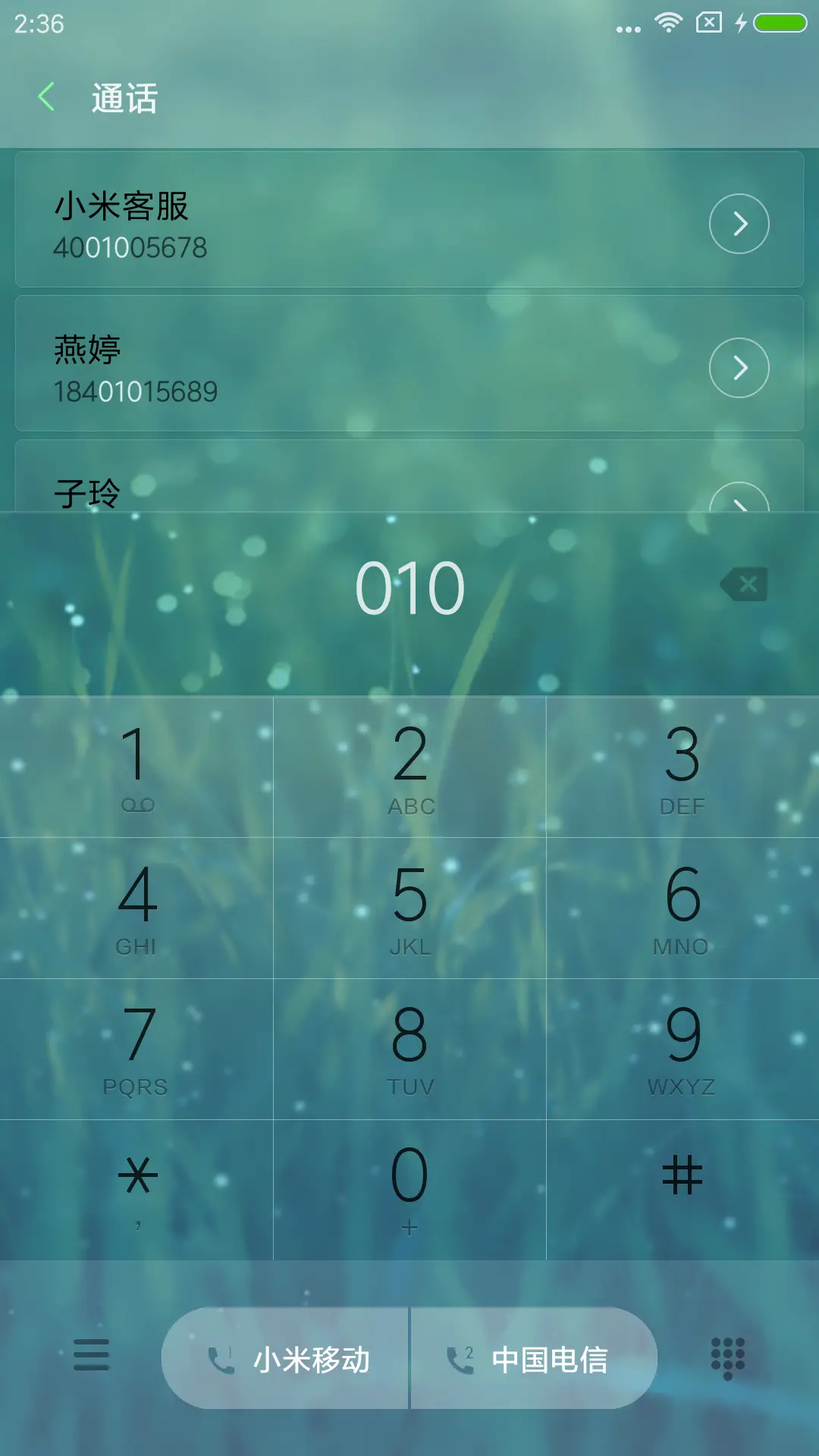Tap the green back arrow next to 通话

tap(47, 97)
